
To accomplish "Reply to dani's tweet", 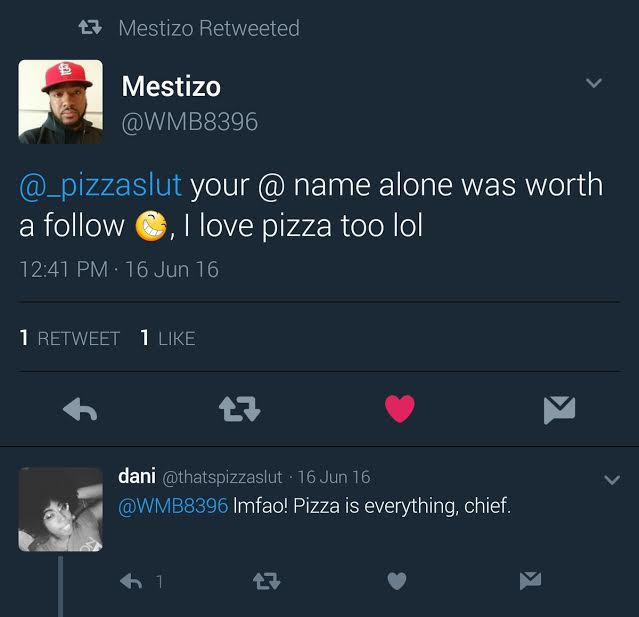I will (x=131, y=581).
